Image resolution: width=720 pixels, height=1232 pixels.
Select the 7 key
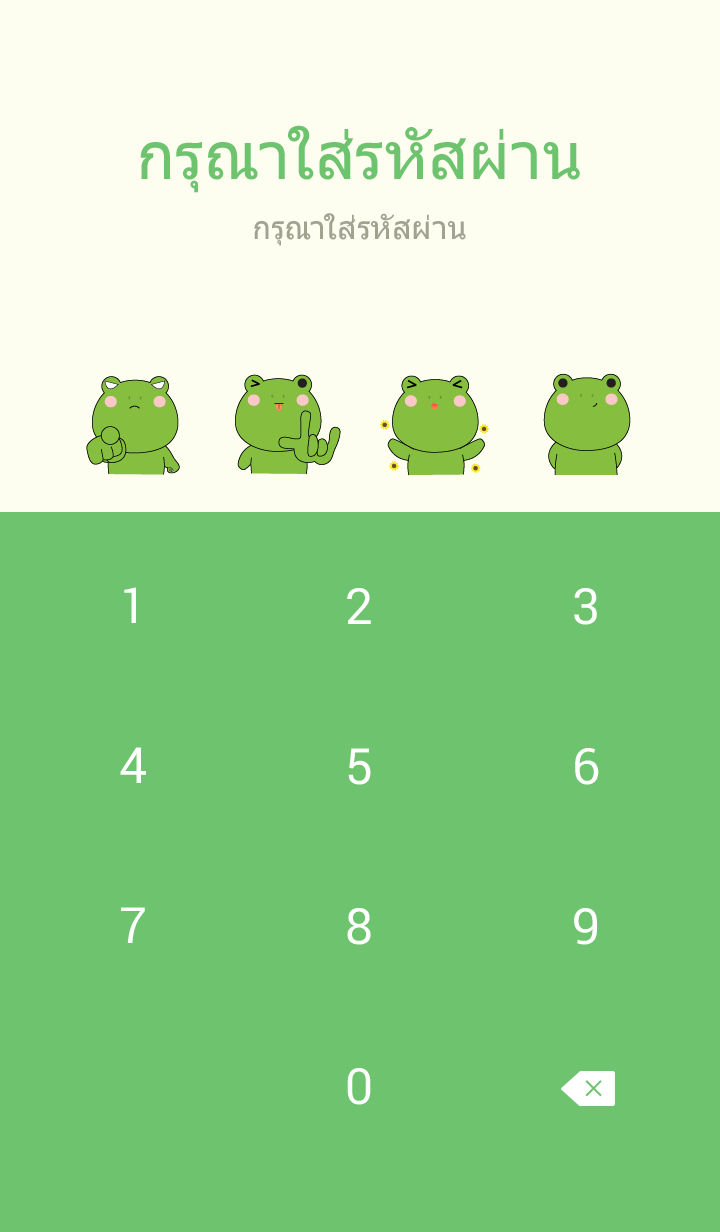132,927
